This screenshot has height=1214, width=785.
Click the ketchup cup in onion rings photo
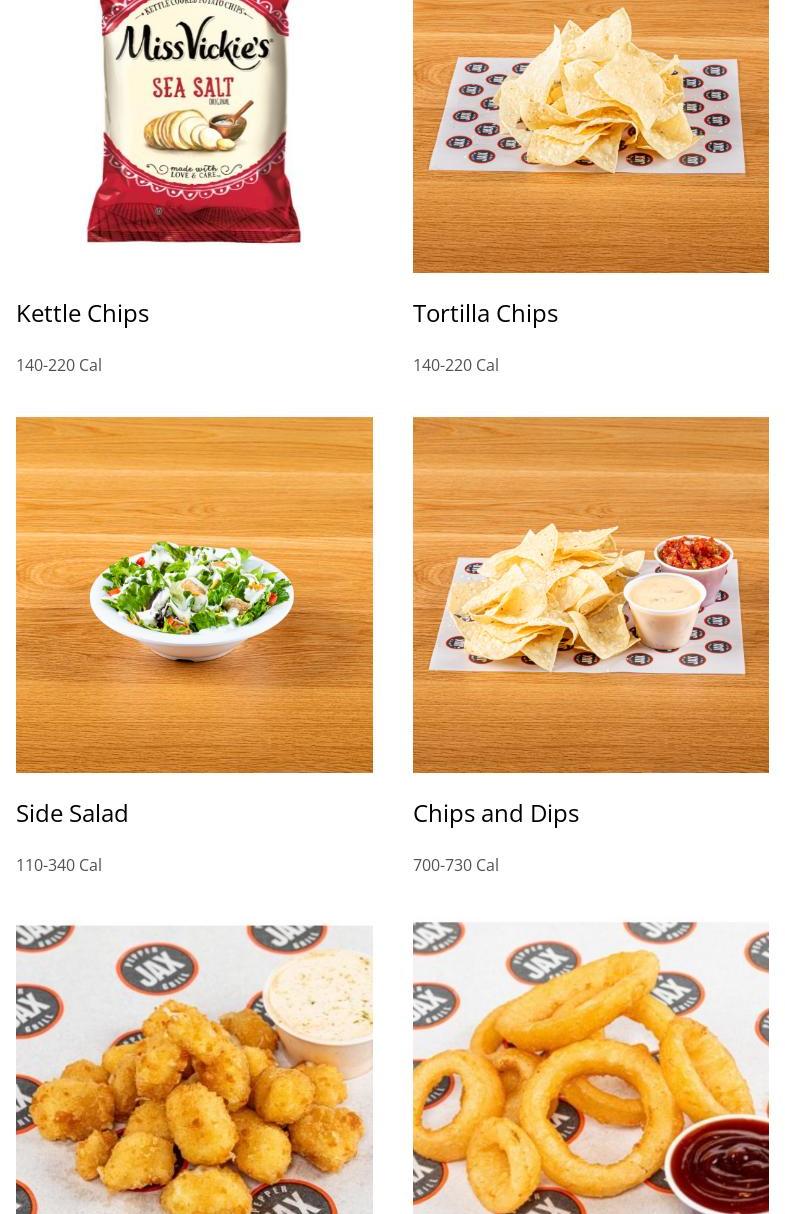tap(717, 1166)
